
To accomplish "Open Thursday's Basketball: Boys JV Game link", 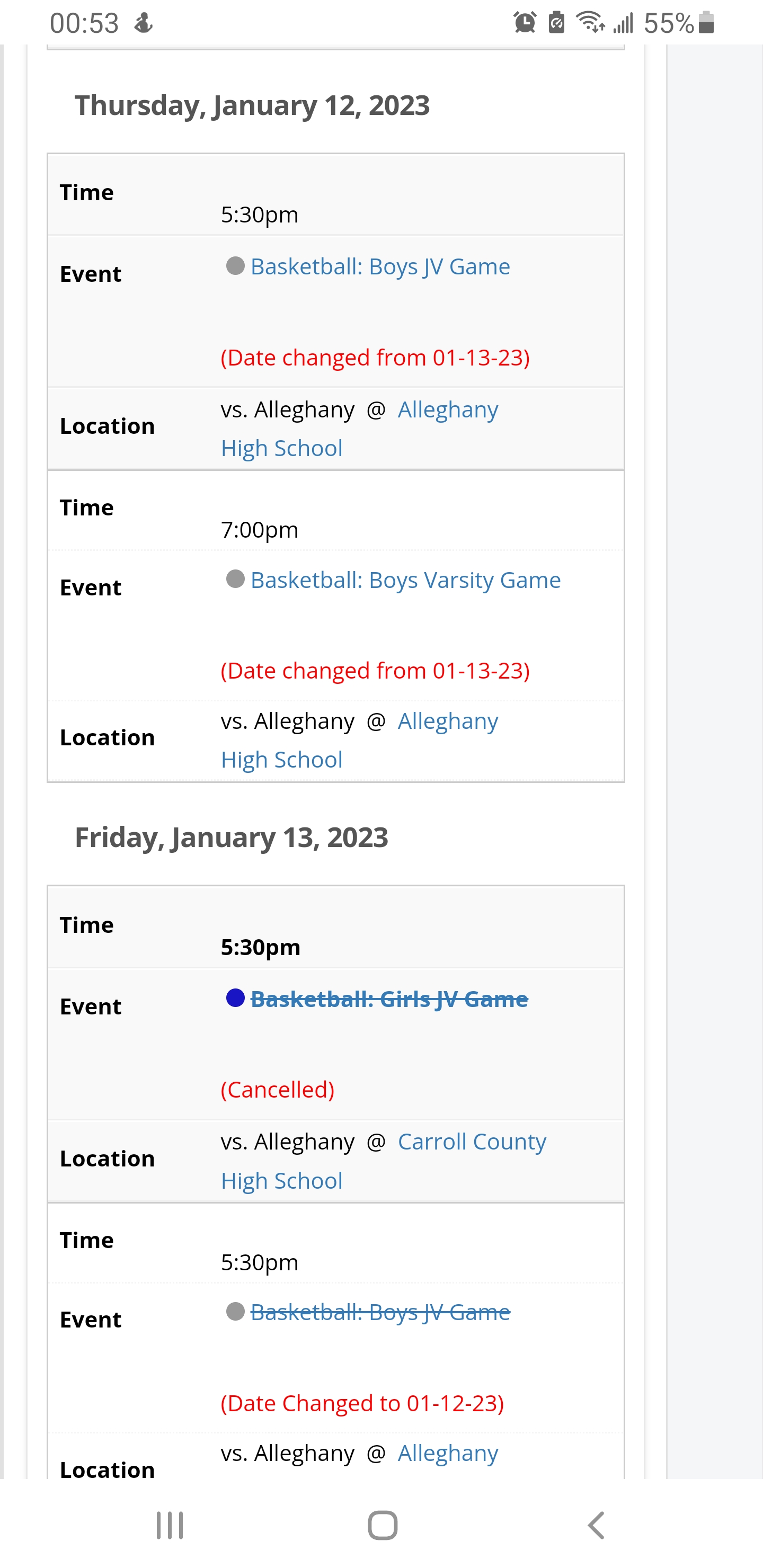I will (x=380, y=266).
